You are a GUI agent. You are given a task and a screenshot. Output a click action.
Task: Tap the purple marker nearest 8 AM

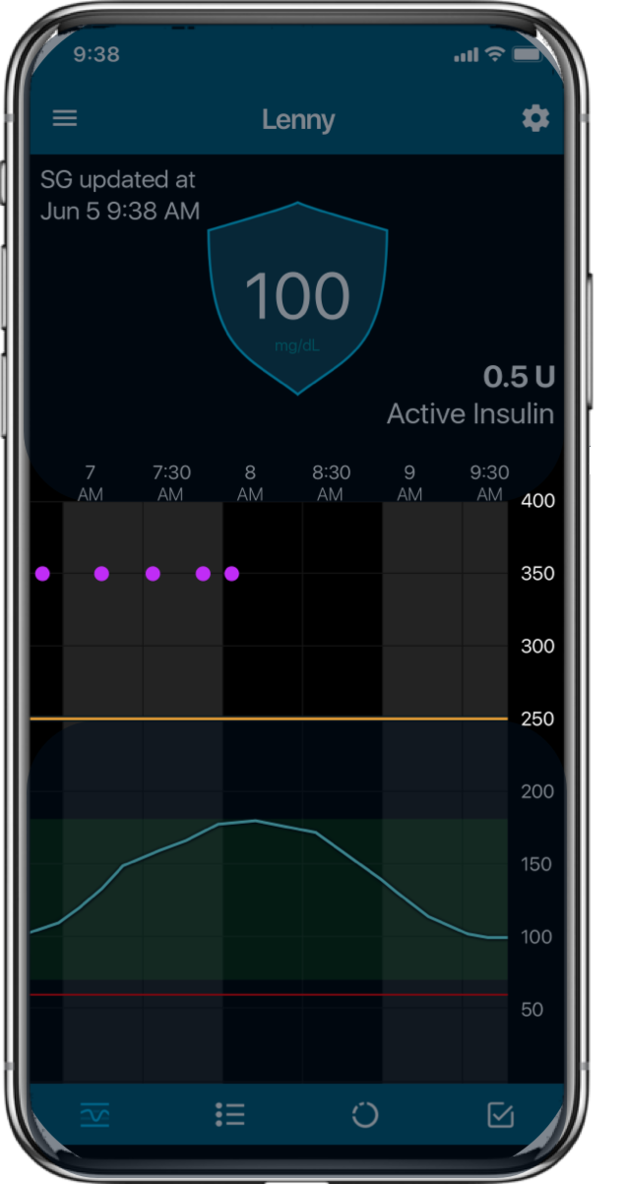[x=232, y=574]
